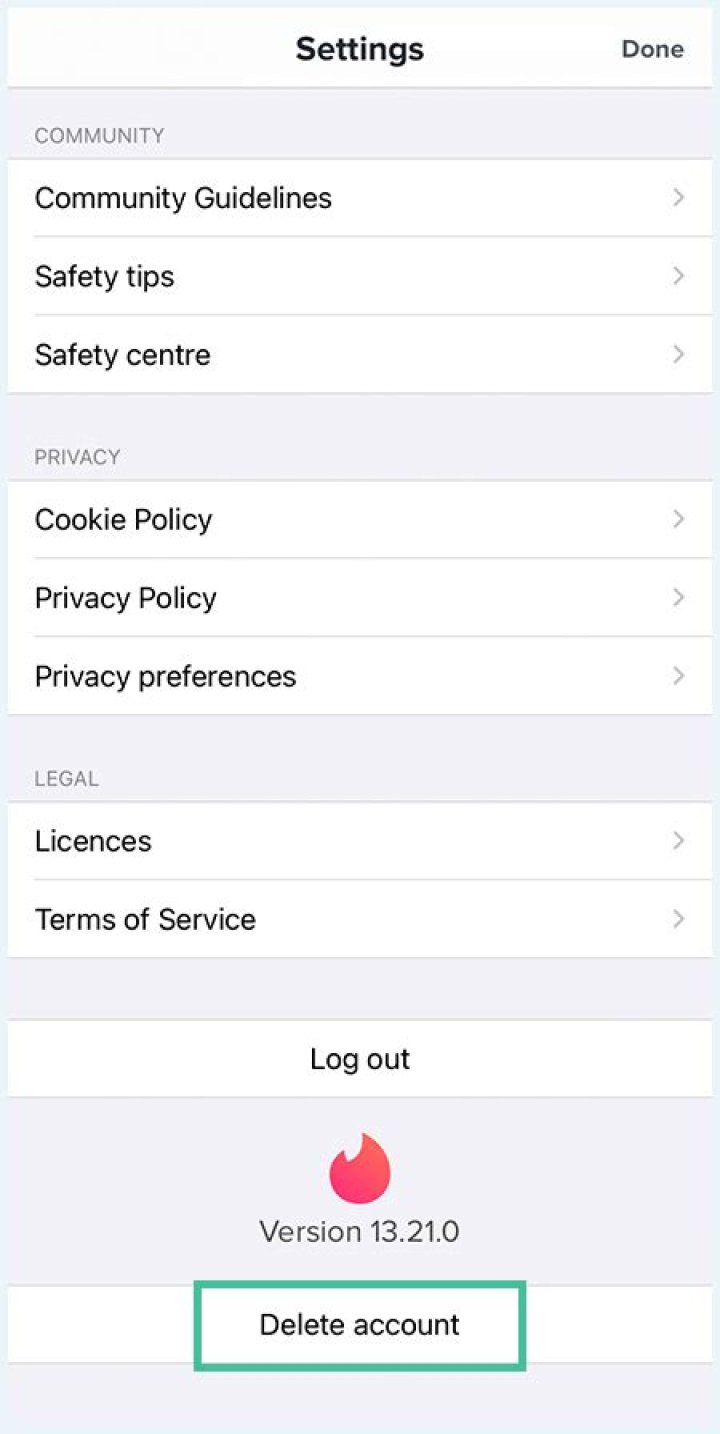The width and height of the screenshot is (720, 1434).
Task: Open Community Guidelines
Action: coord(358,198)
